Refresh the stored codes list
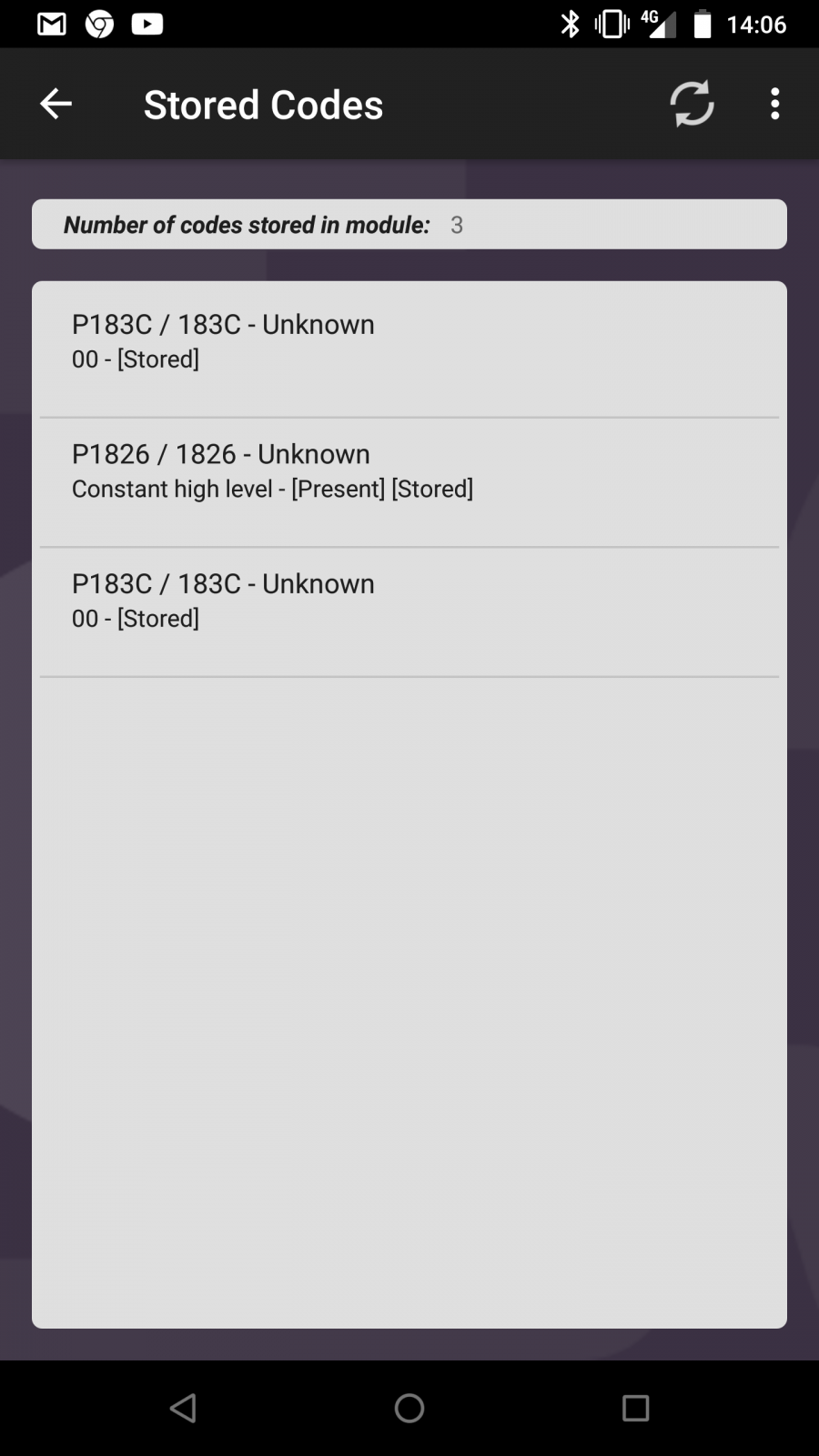819x1456 pixels. click(692, 104)
